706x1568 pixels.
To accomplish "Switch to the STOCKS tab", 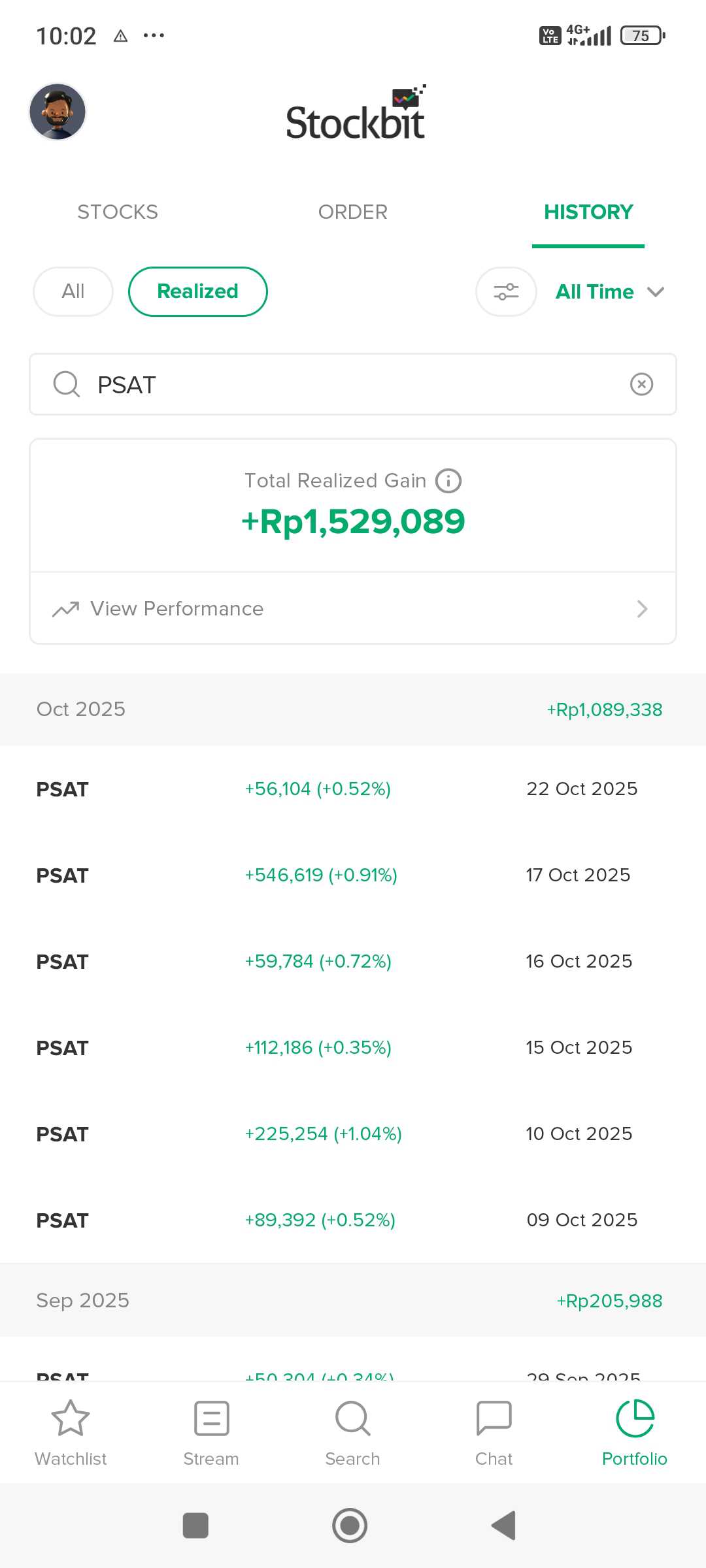I will (118, 212).
